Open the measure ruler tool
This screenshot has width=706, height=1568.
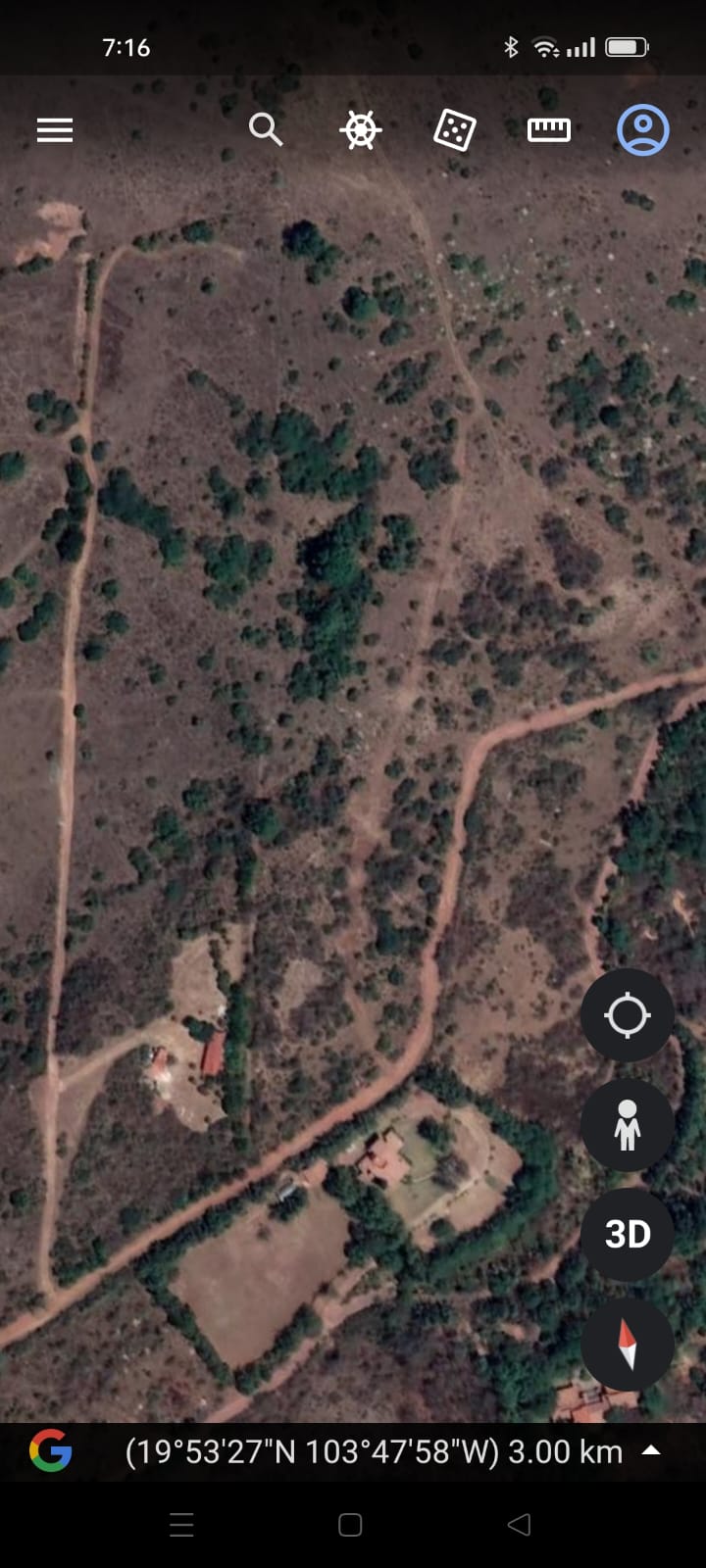point(549,129)
